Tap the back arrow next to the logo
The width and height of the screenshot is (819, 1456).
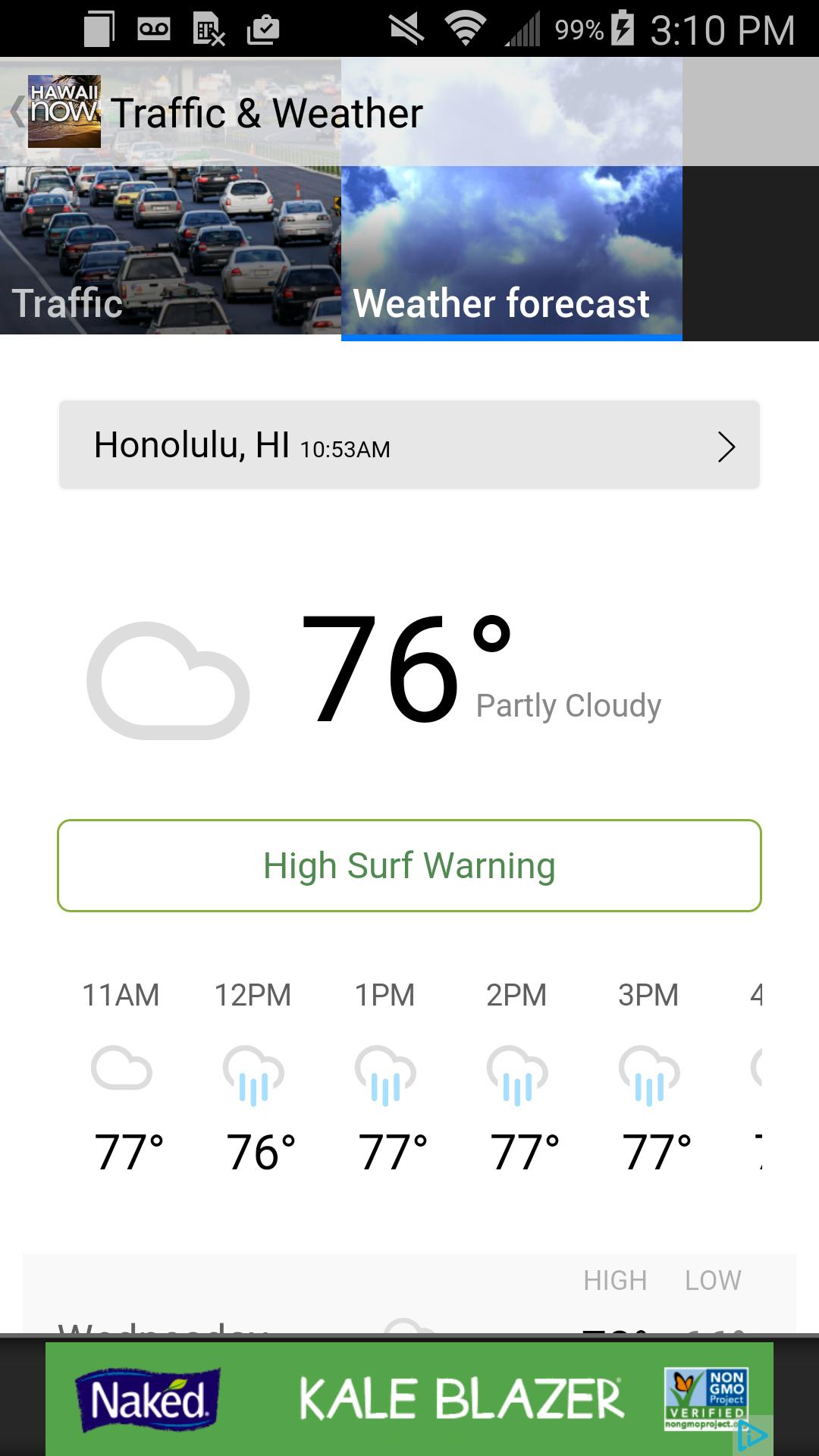click(x=15, y=112)
